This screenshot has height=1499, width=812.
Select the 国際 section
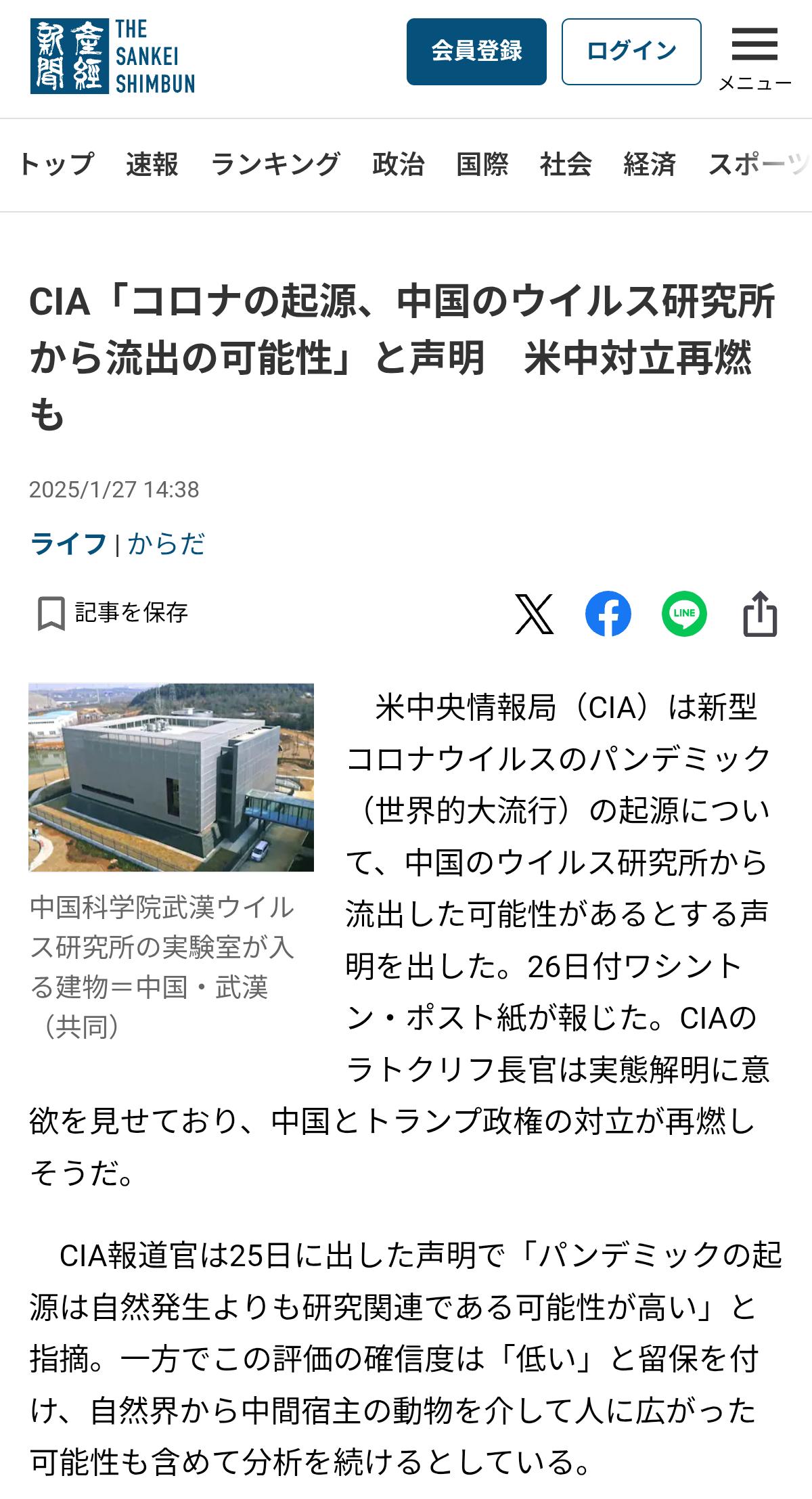tap(482, 164)
